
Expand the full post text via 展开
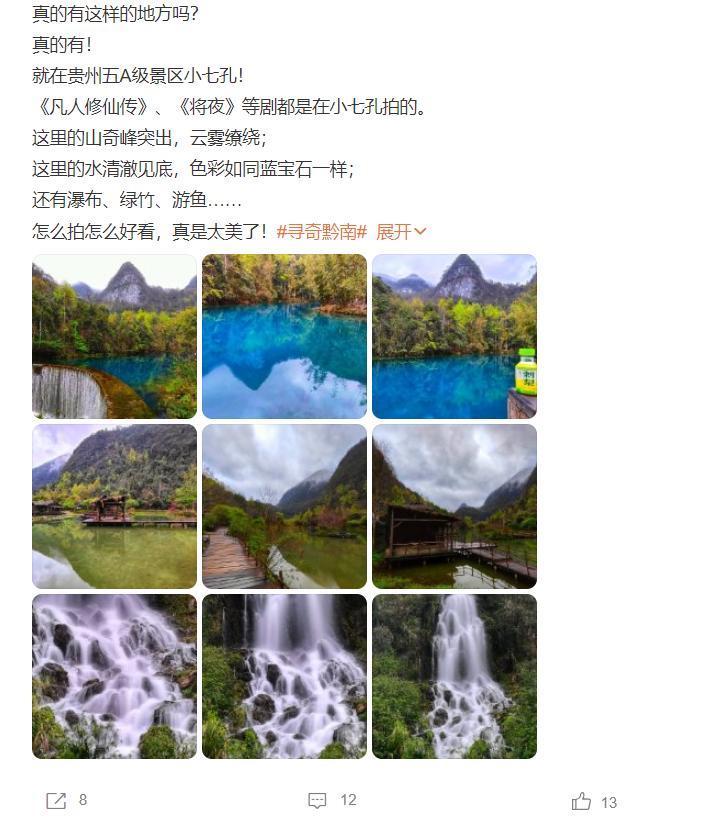click(401, 232)
